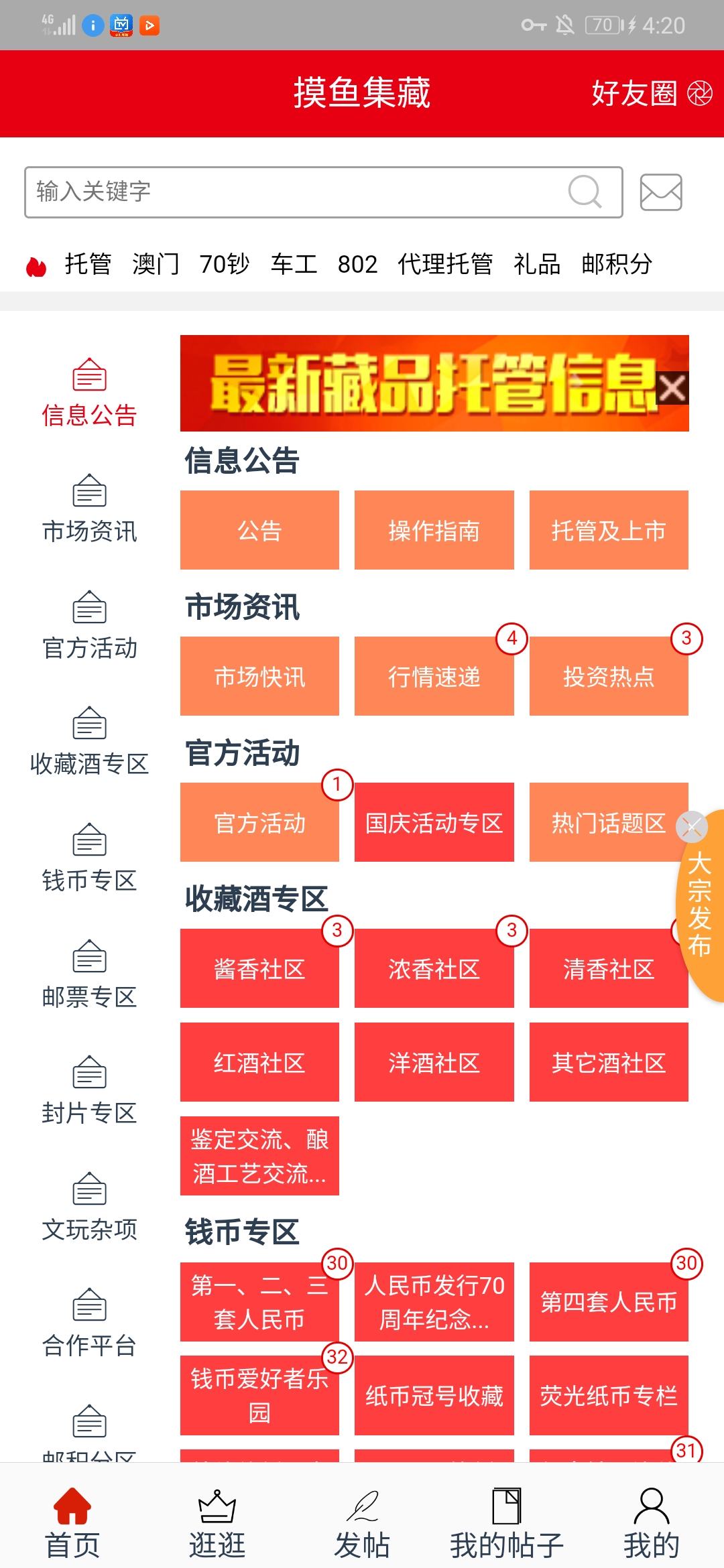Screen dimensions: 724x1568
Task: Close the 大宗发布 floating tab
Action: [x=691, y=827]
